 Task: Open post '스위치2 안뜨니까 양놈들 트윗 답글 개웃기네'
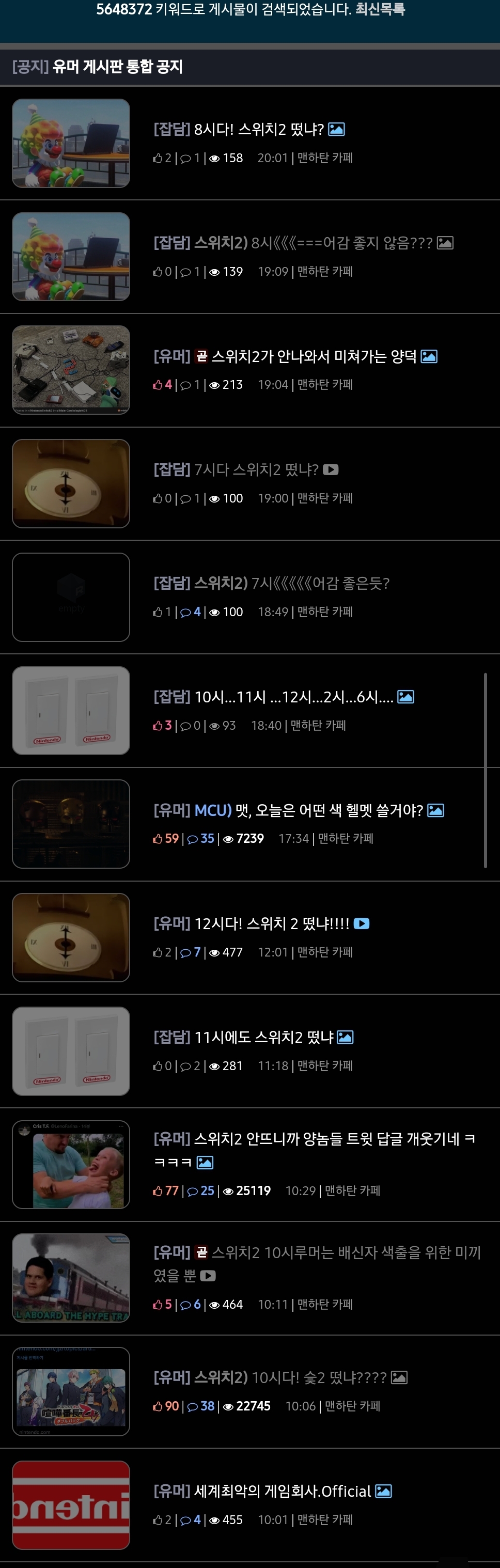pyautogui.click(x=314, y=1139)
